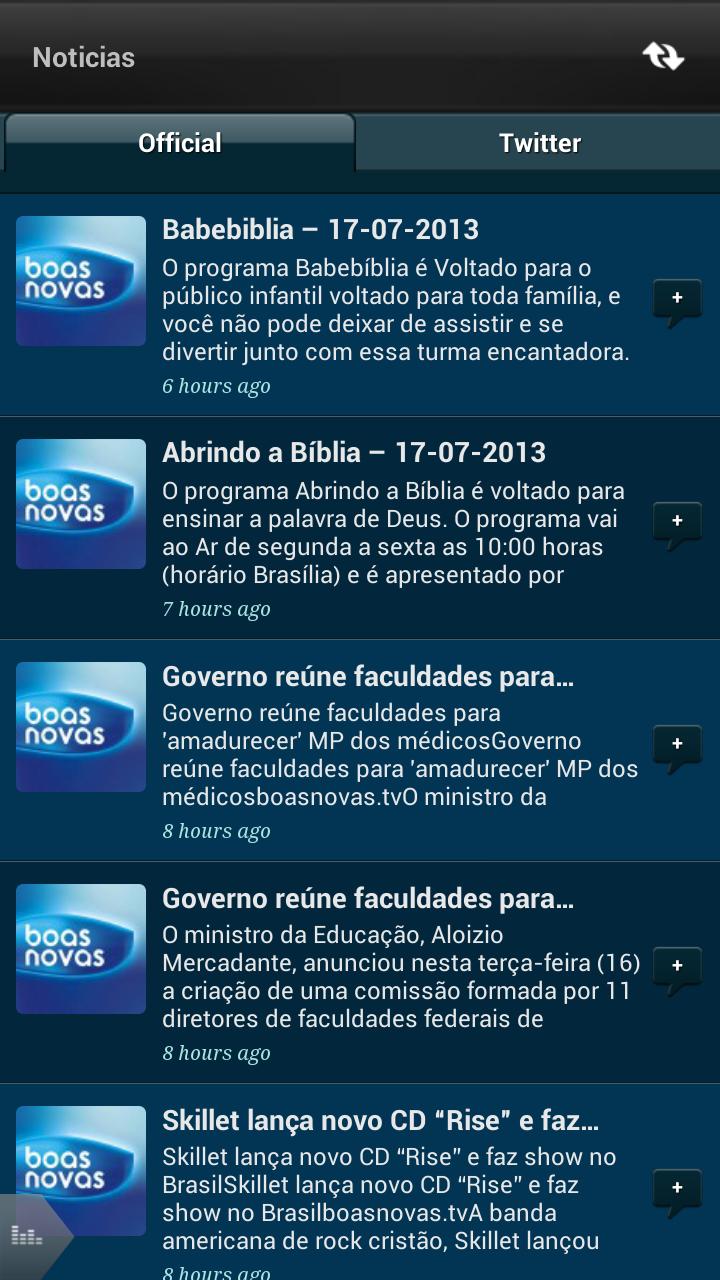720x1280 pixels.
Task: Tap the Boas Novas logo next to Skillet news
Action: click(x=80, y=1170)
